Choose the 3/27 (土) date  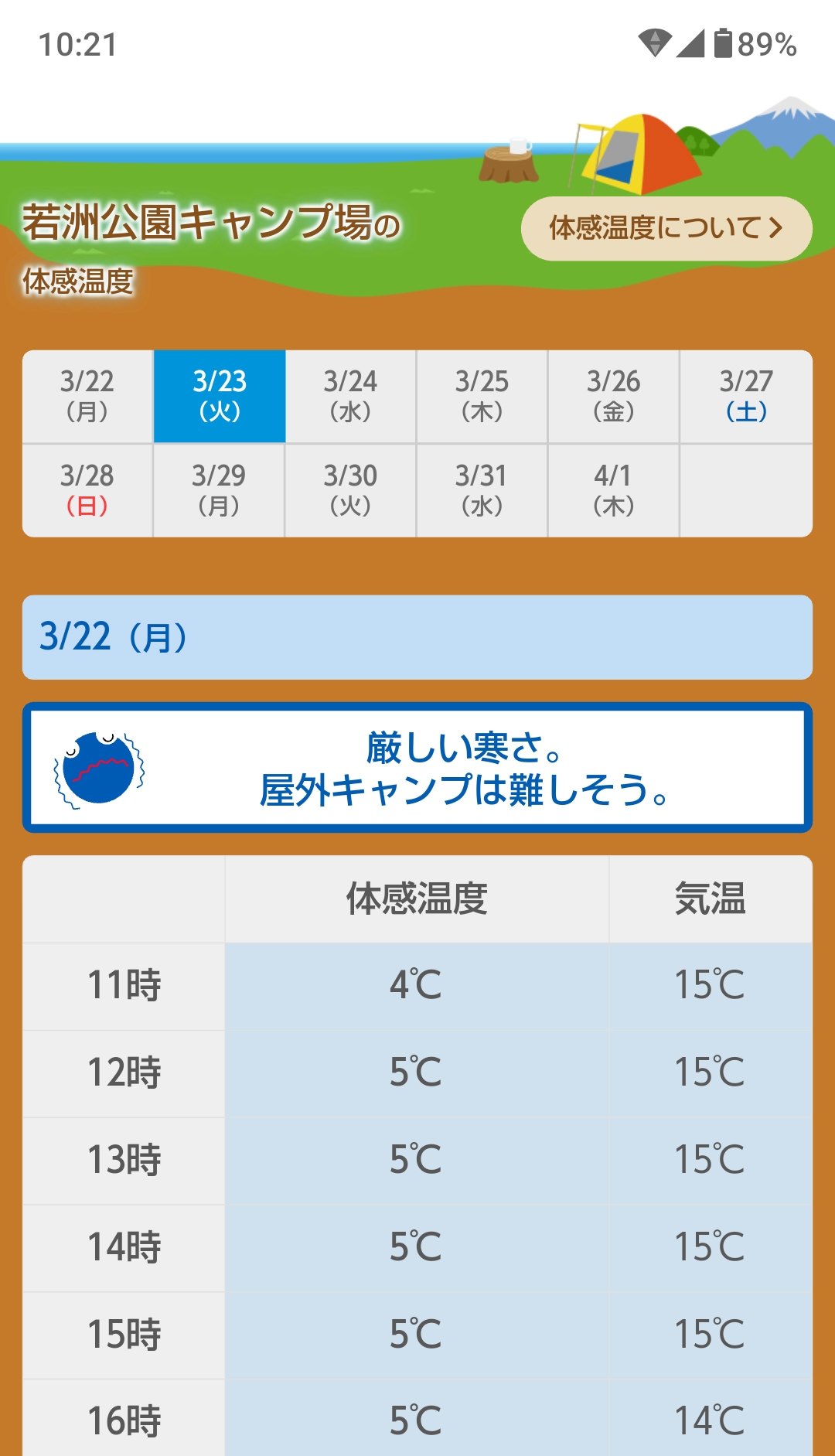pos(745,396)
